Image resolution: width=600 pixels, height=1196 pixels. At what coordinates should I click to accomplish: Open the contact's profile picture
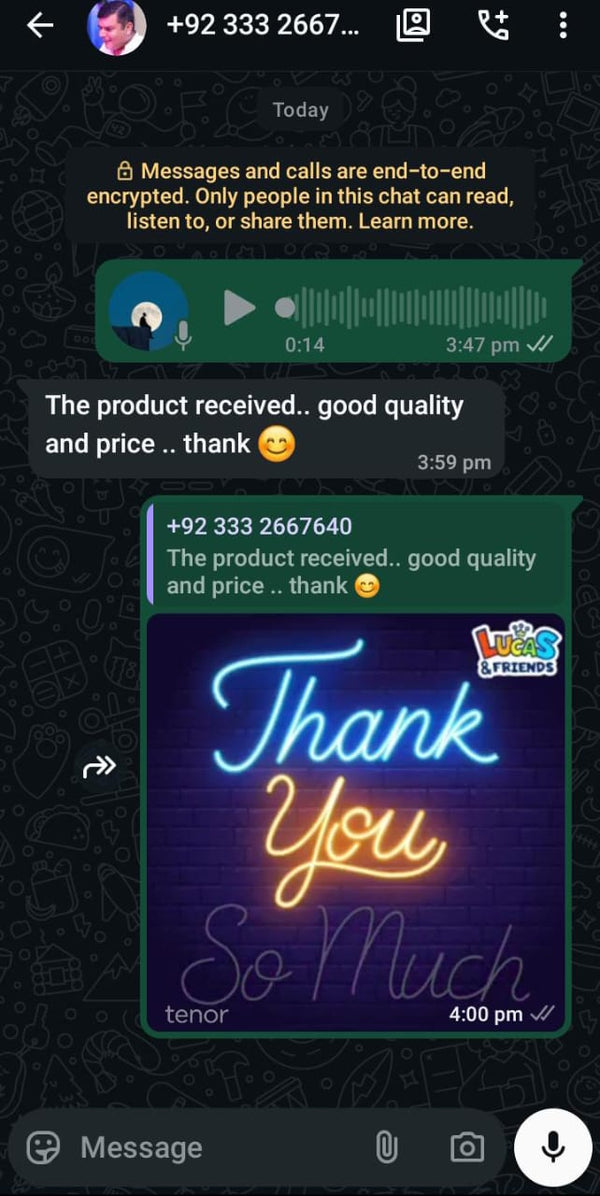click(x=116, y=27)
